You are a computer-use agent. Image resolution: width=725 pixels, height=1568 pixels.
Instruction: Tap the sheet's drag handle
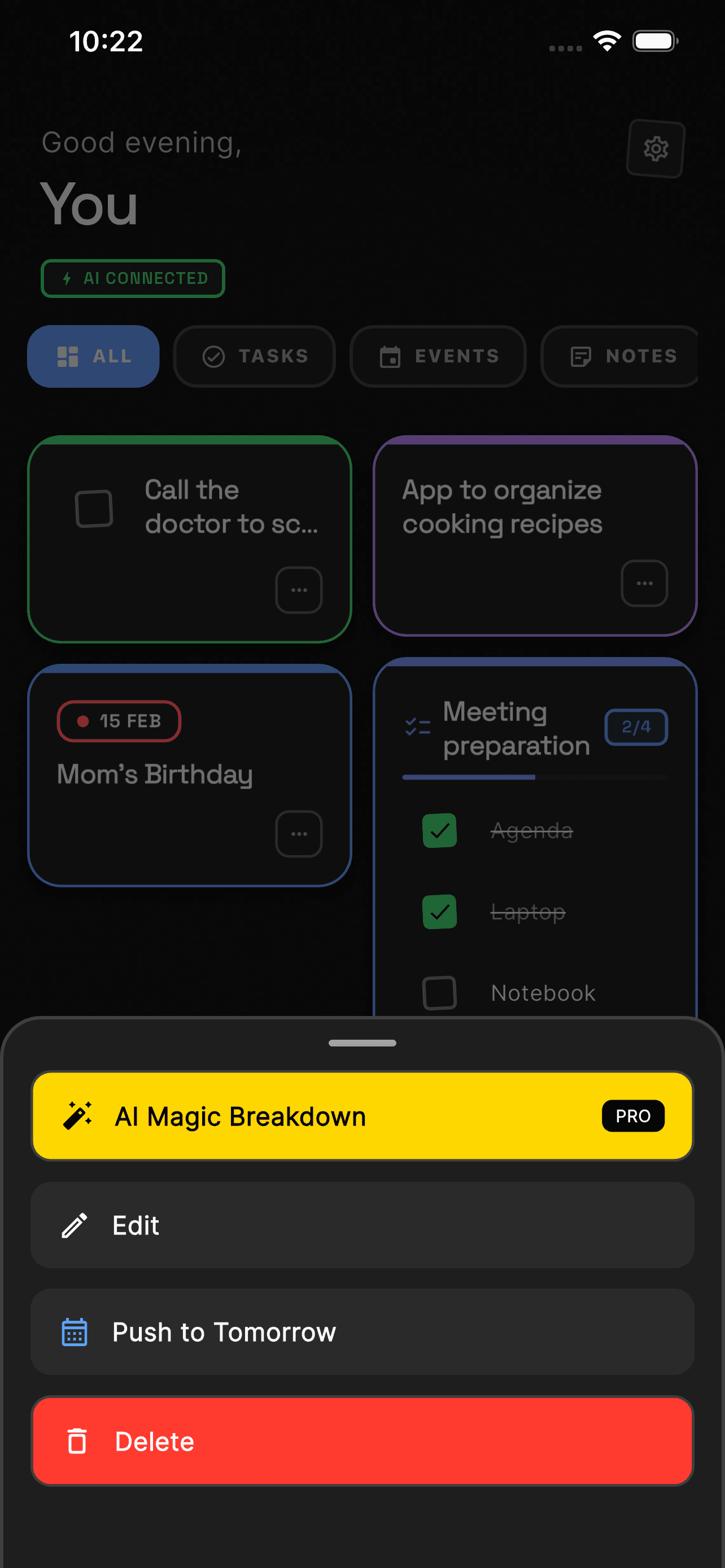362,1043
